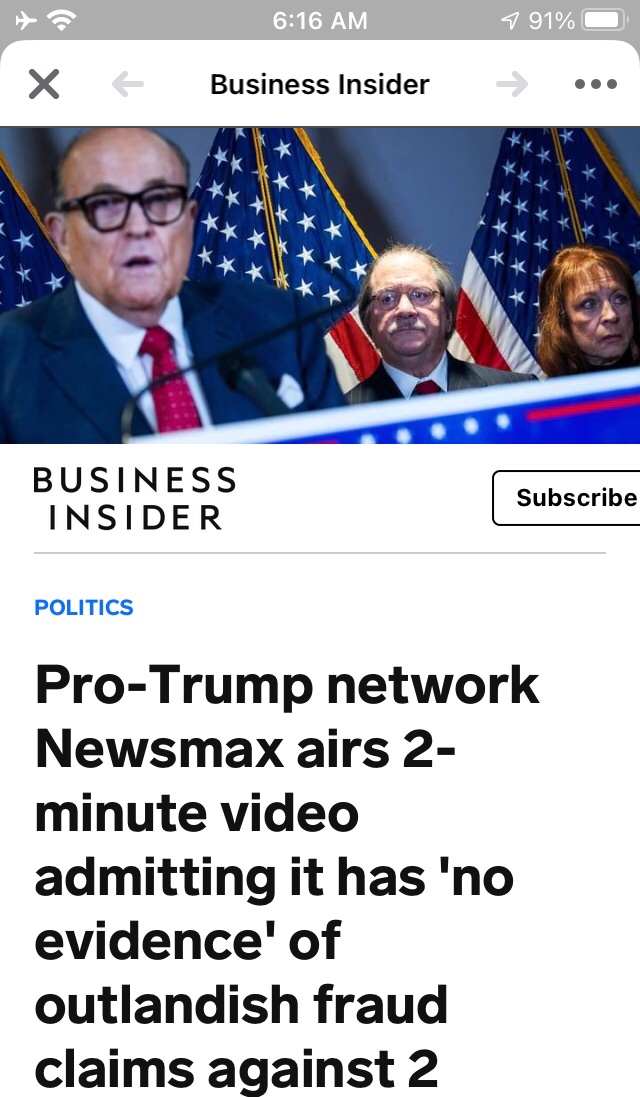Screen dimensions: 640x1097
Task: Tap the Business Insider logo
Action: pyautogui.click(x=135, y=498)
